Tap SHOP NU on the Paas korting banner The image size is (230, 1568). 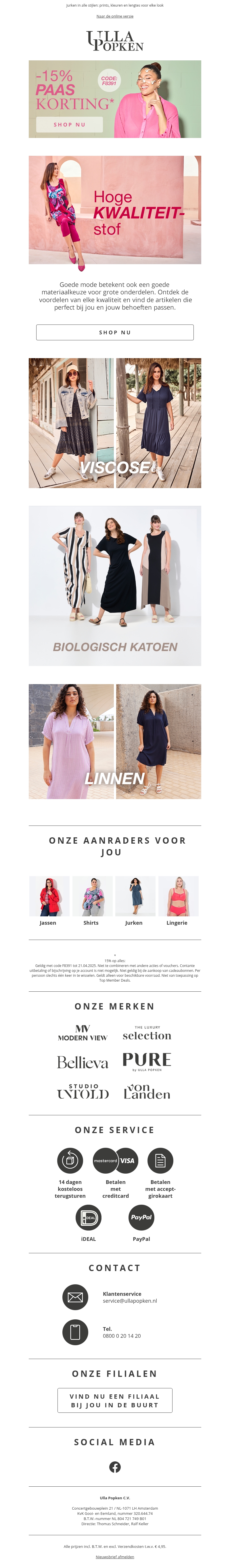[69, 124]
